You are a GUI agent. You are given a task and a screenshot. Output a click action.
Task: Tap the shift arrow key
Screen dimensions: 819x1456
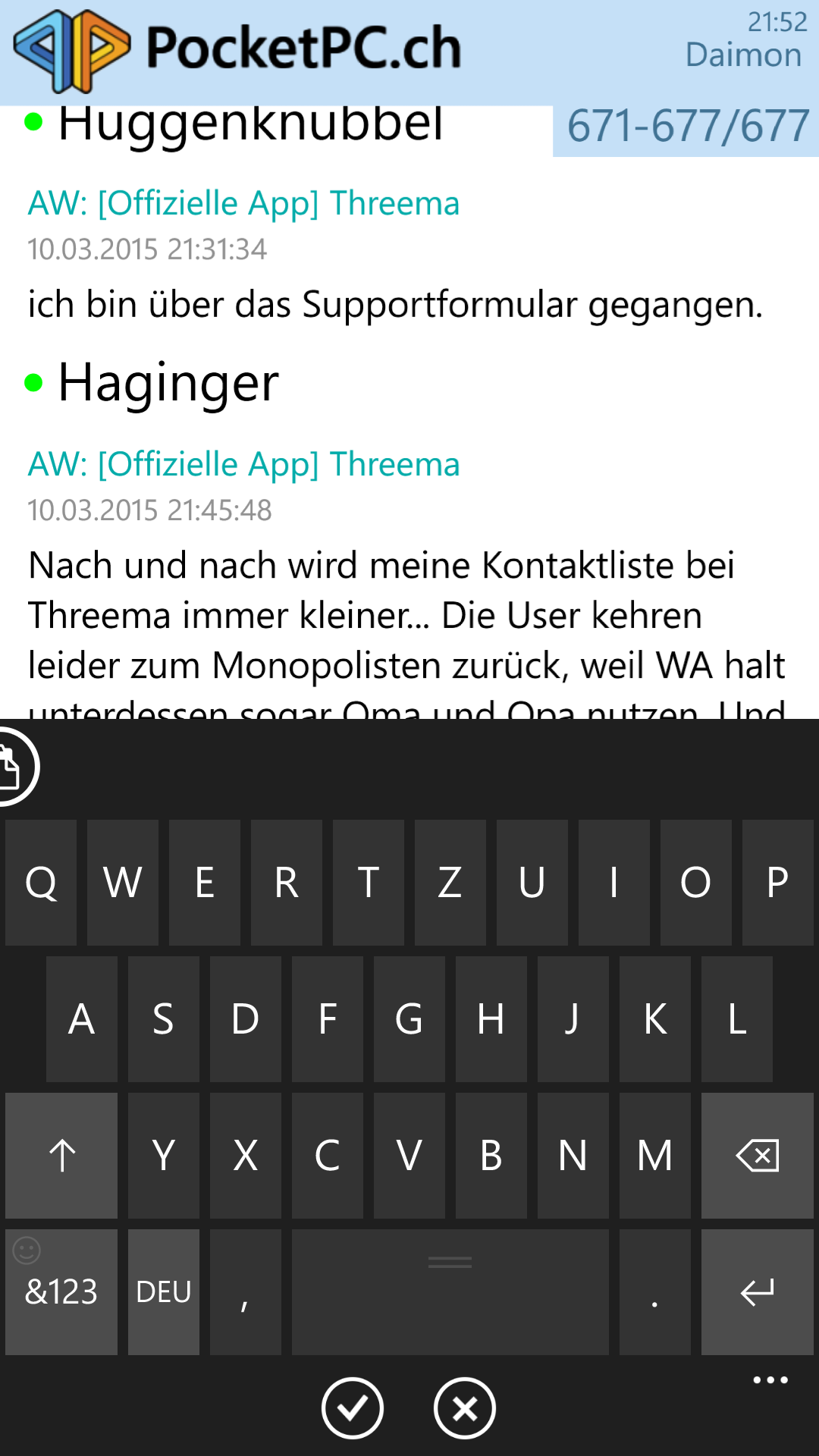pyautogui.click(x=61, y=1156)
